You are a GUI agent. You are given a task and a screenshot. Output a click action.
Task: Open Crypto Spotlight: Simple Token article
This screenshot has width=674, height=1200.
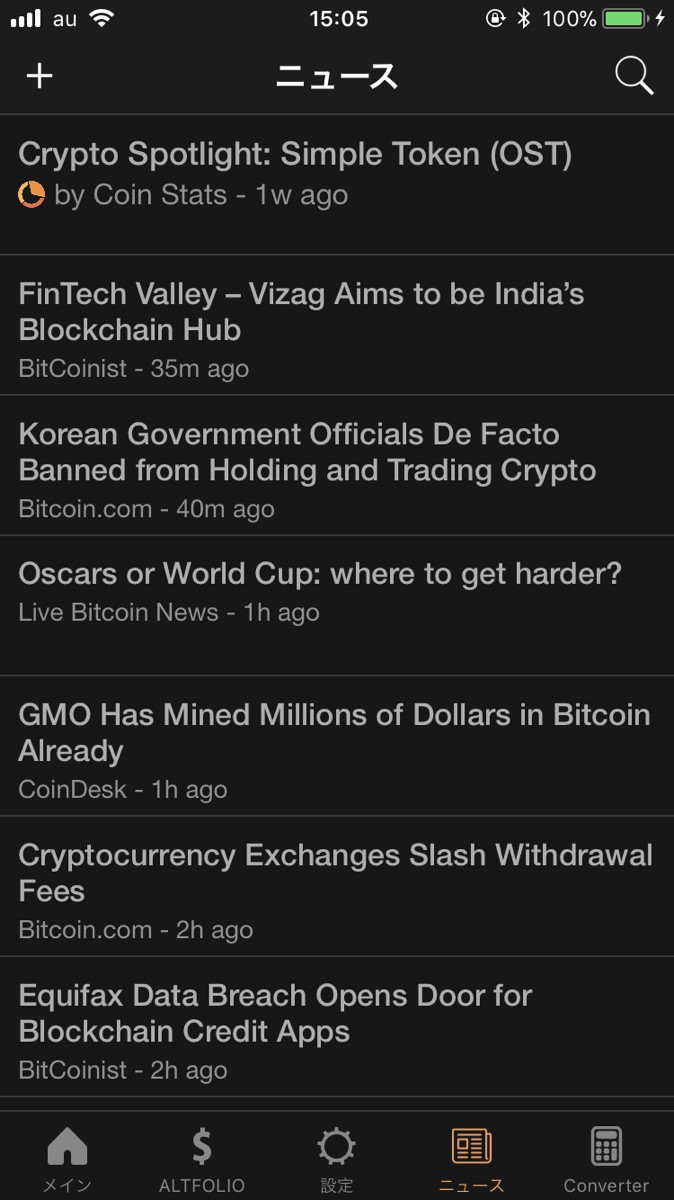(x=295, y=155)
